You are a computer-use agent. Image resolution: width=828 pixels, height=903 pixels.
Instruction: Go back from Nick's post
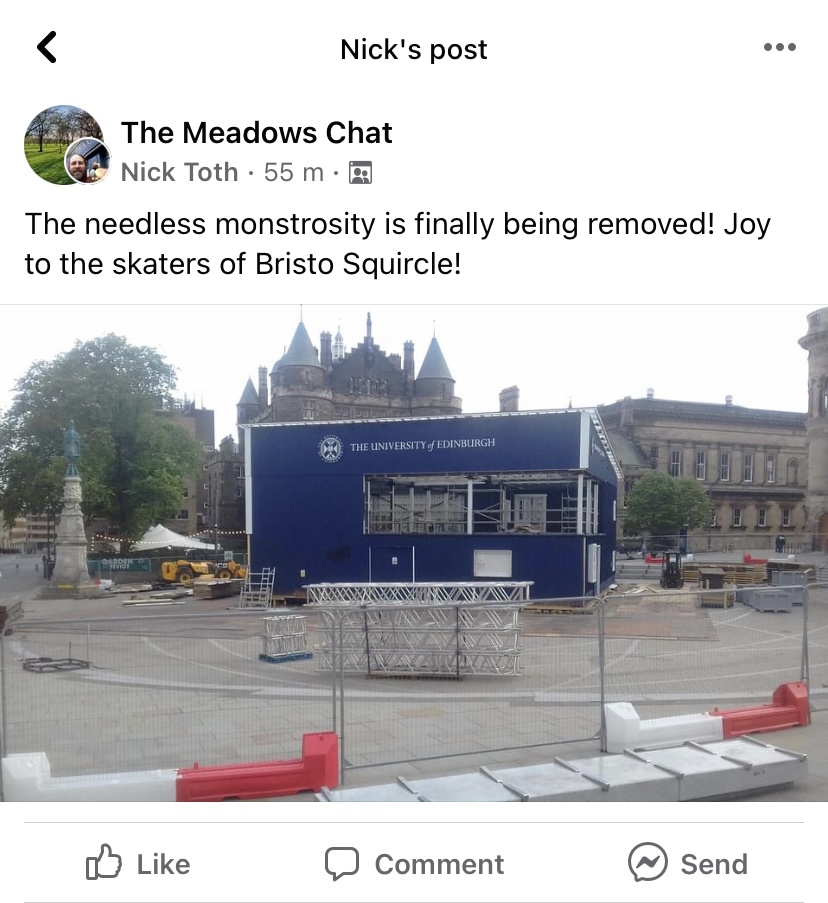tap(47, 47)
